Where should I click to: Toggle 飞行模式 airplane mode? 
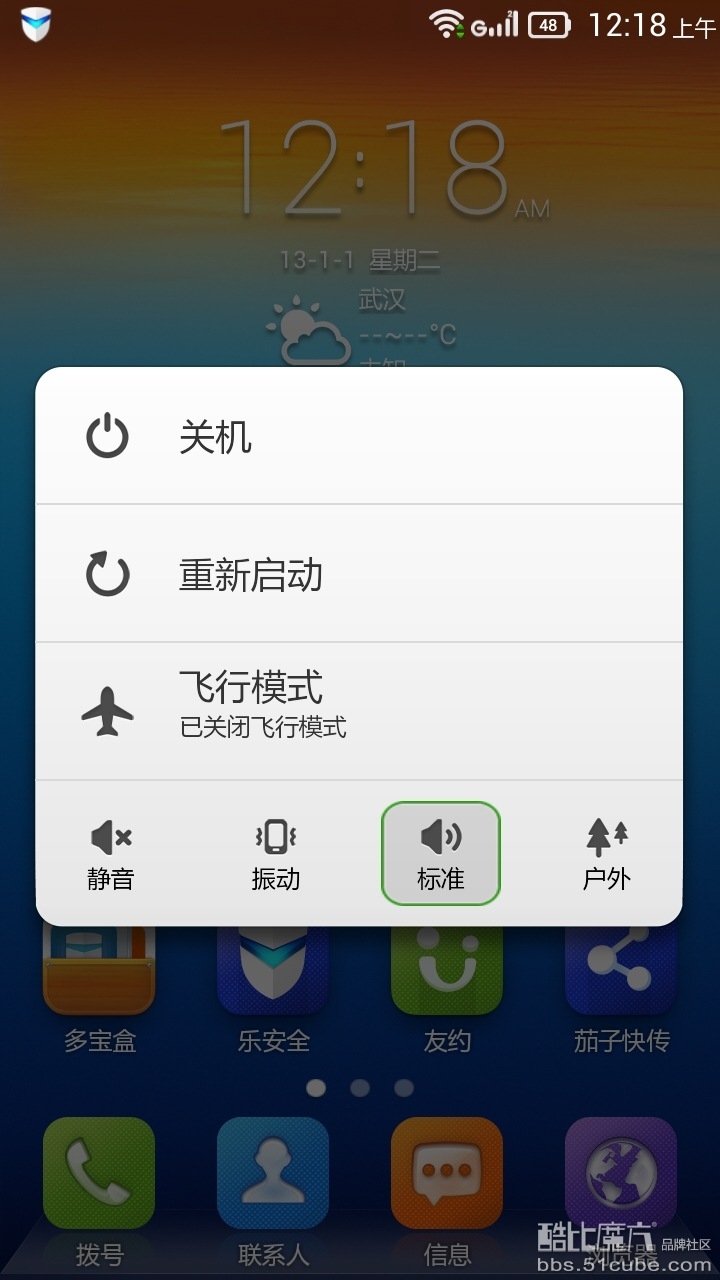point(358,711)
